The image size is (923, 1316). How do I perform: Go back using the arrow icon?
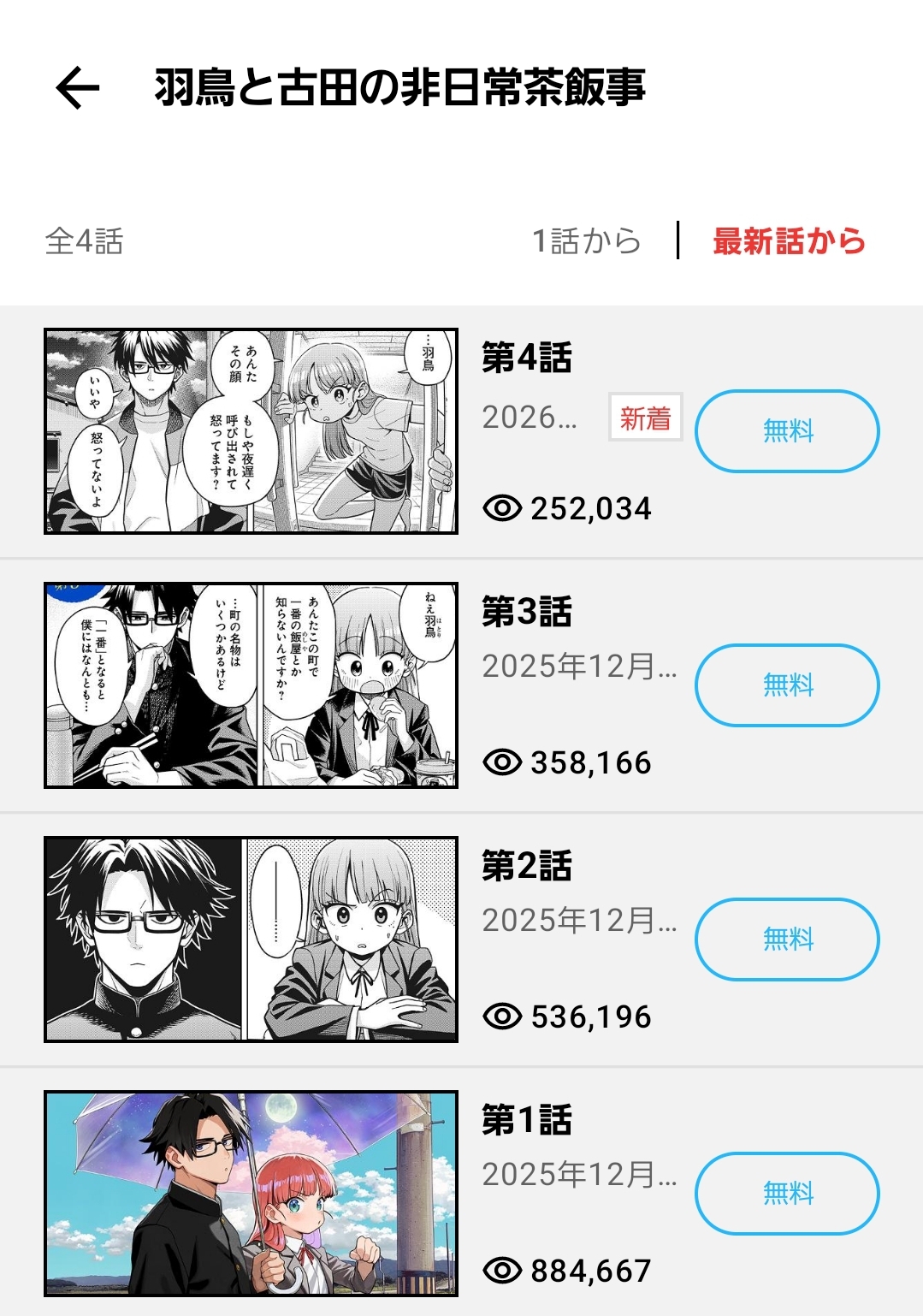click(78, 88)
